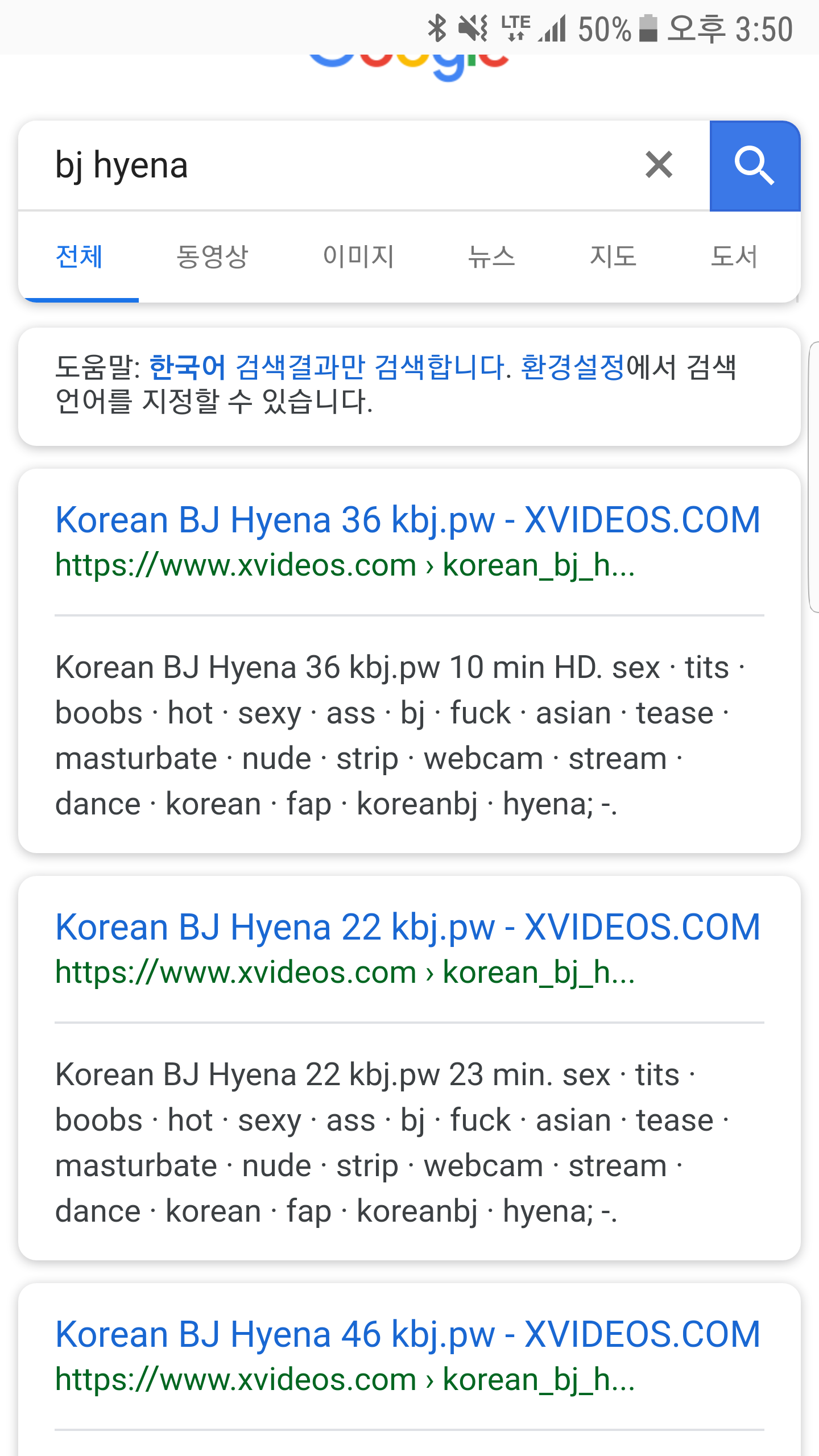Image resolution: width=819 pixels, height=1456 pixels.
Task: Switch to the 전체 tab
Action: (79, 257)
